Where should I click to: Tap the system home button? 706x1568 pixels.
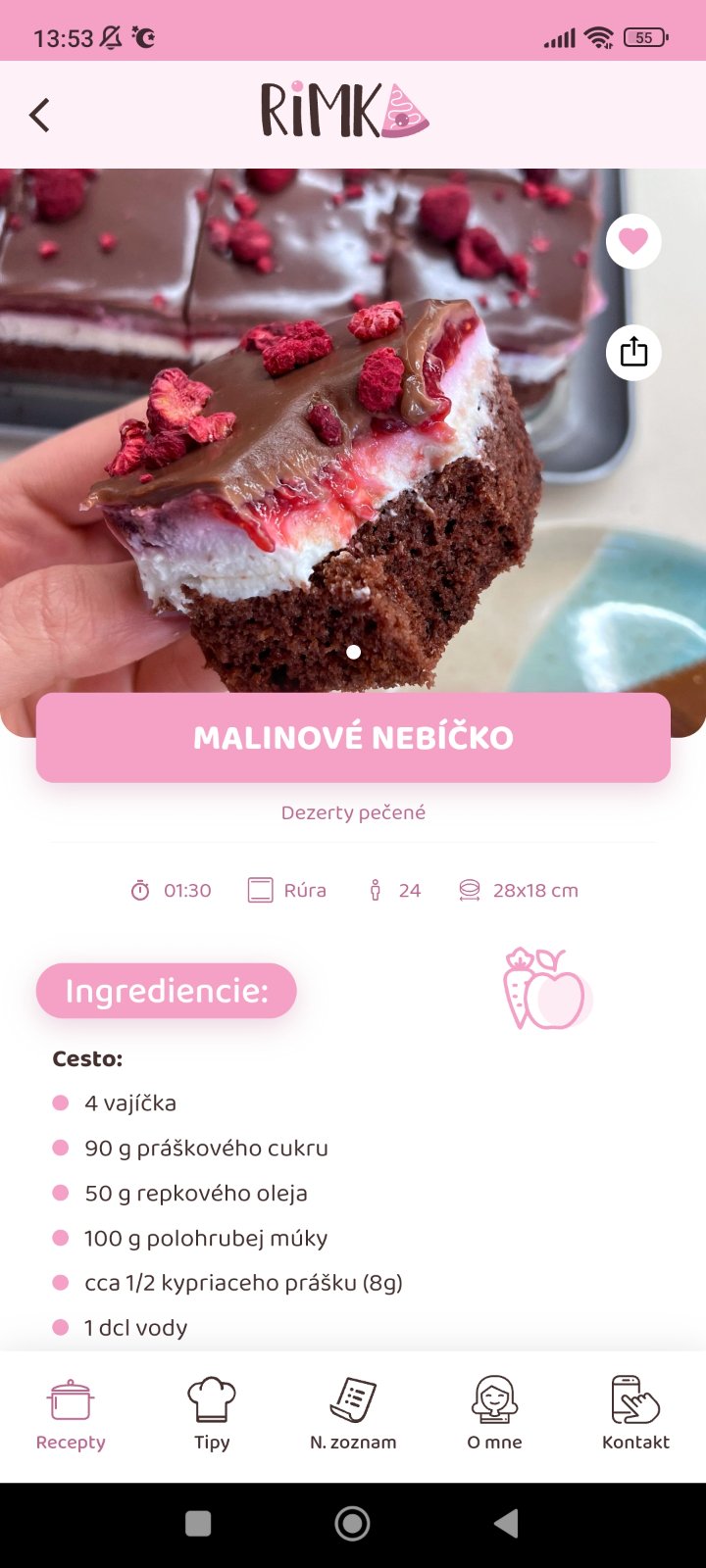click(353, 1523)
